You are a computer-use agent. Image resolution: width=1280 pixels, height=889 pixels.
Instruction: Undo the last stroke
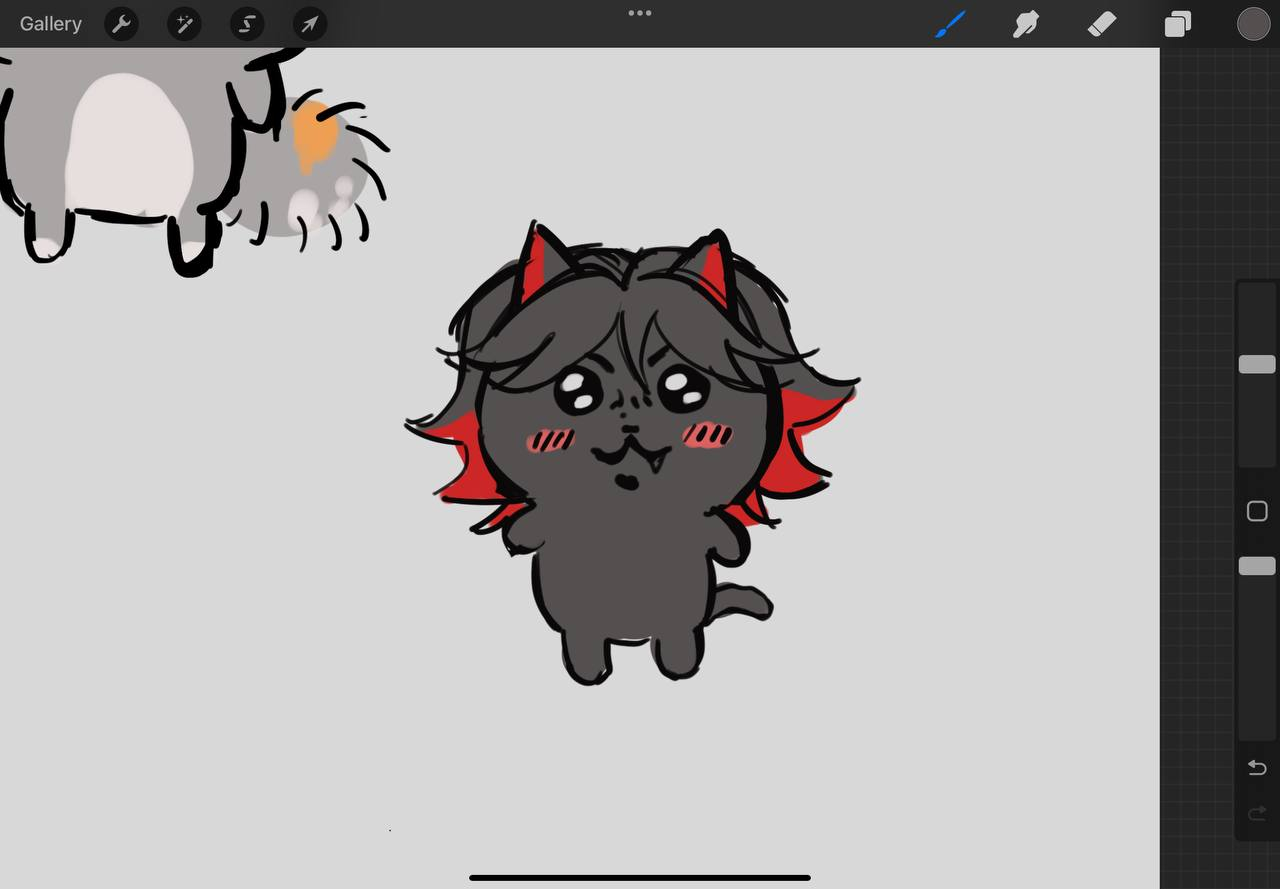point(1257,768)
